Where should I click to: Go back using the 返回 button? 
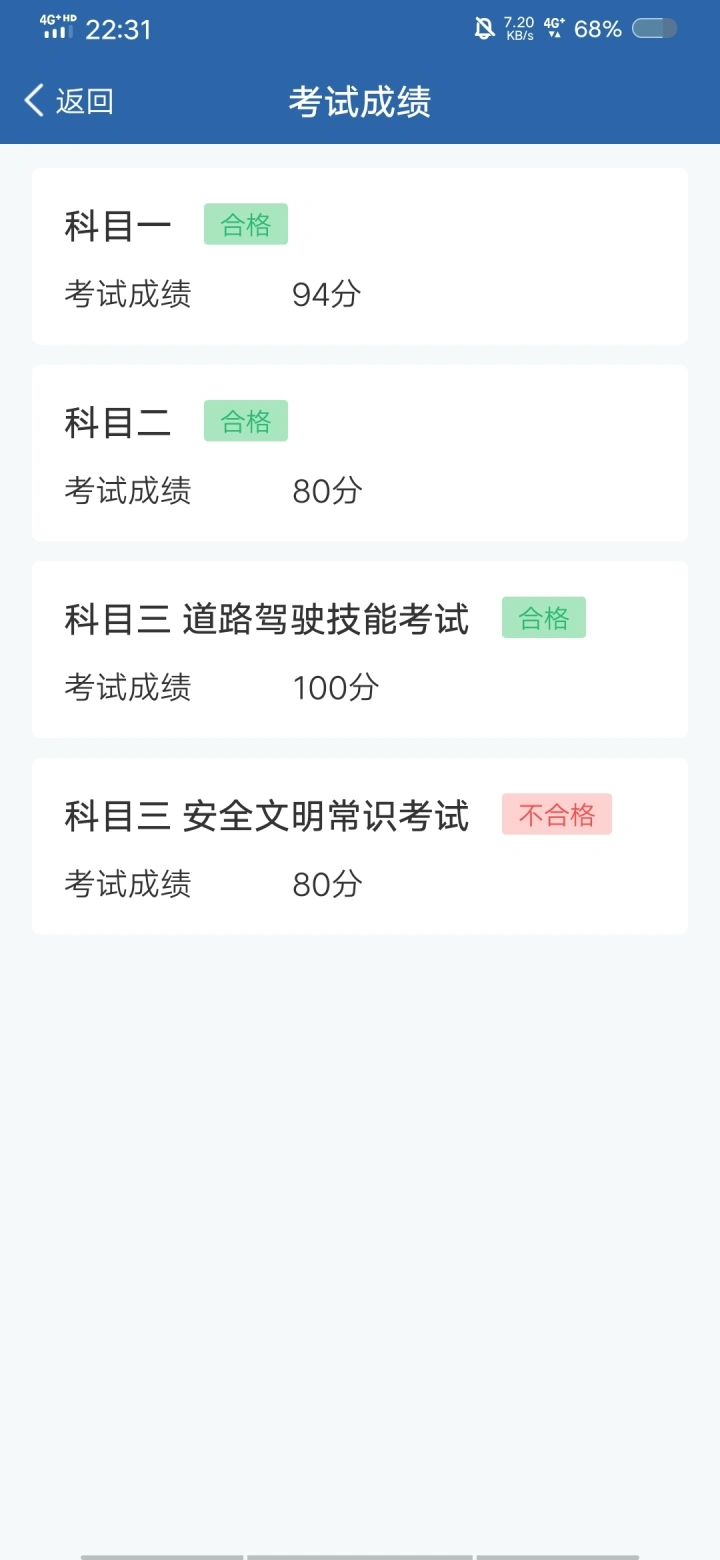point(68,101)
